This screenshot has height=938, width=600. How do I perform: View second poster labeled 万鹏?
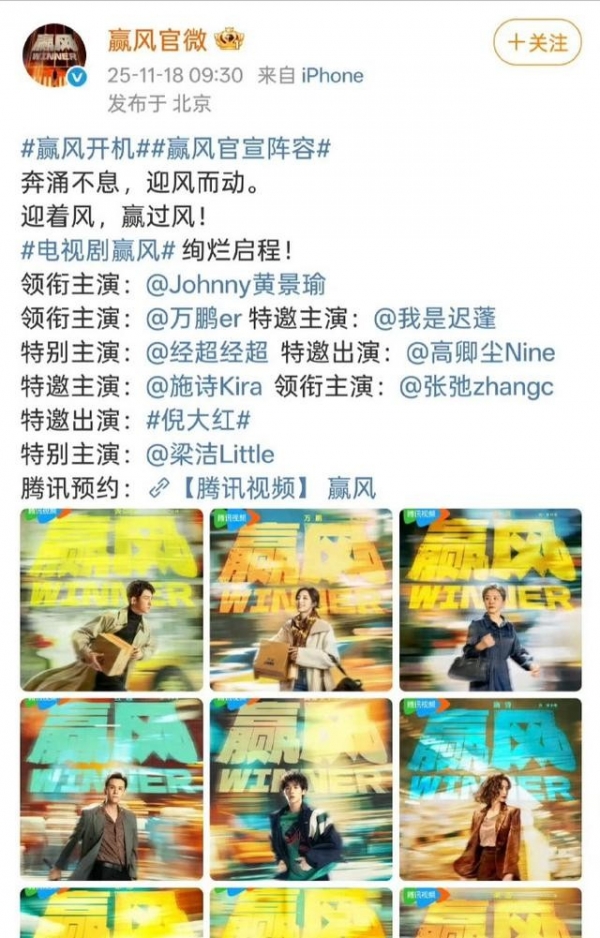(x=301, y=600)
